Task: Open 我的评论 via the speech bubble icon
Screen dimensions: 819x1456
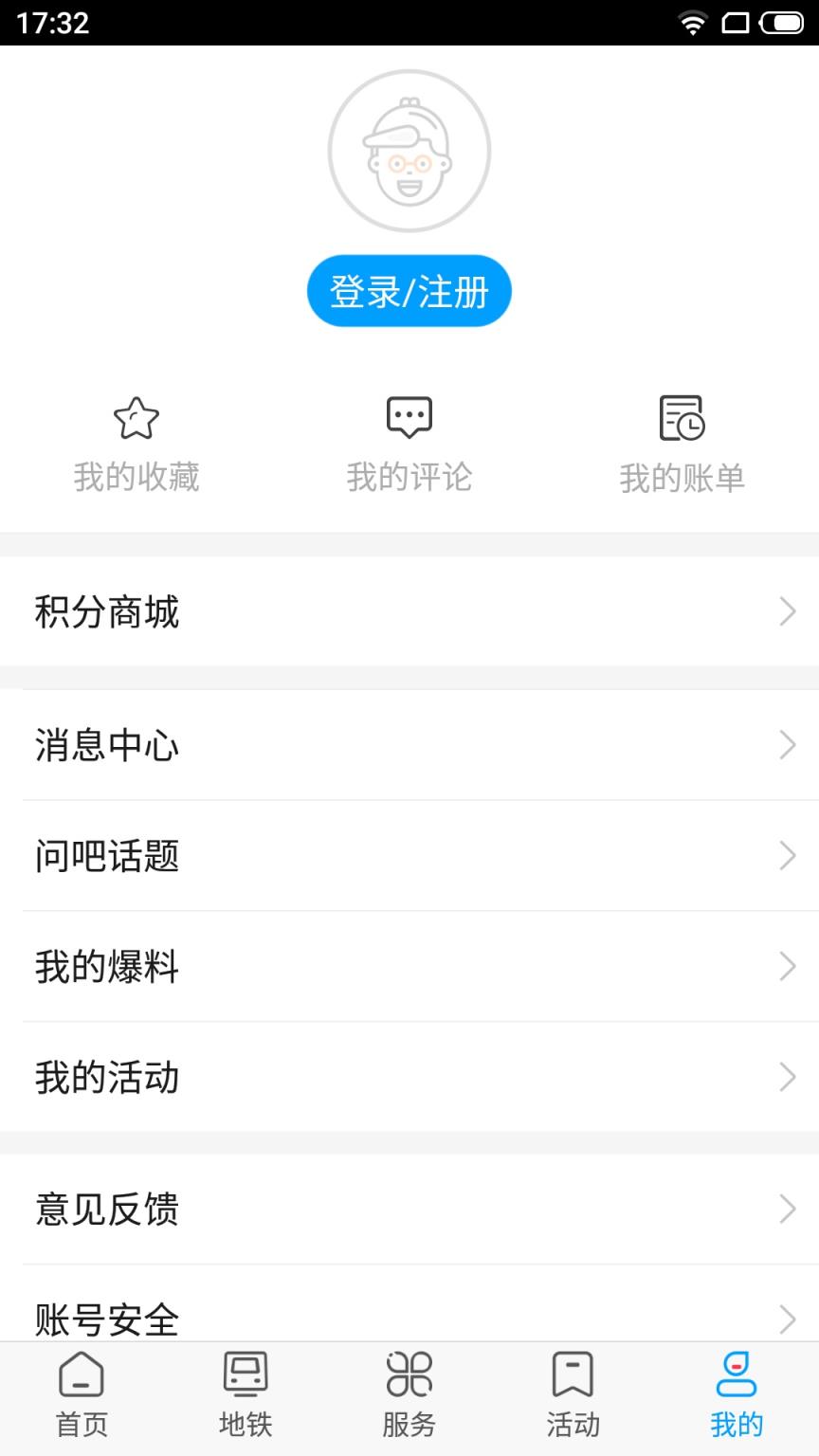Action: pos(409,417)
